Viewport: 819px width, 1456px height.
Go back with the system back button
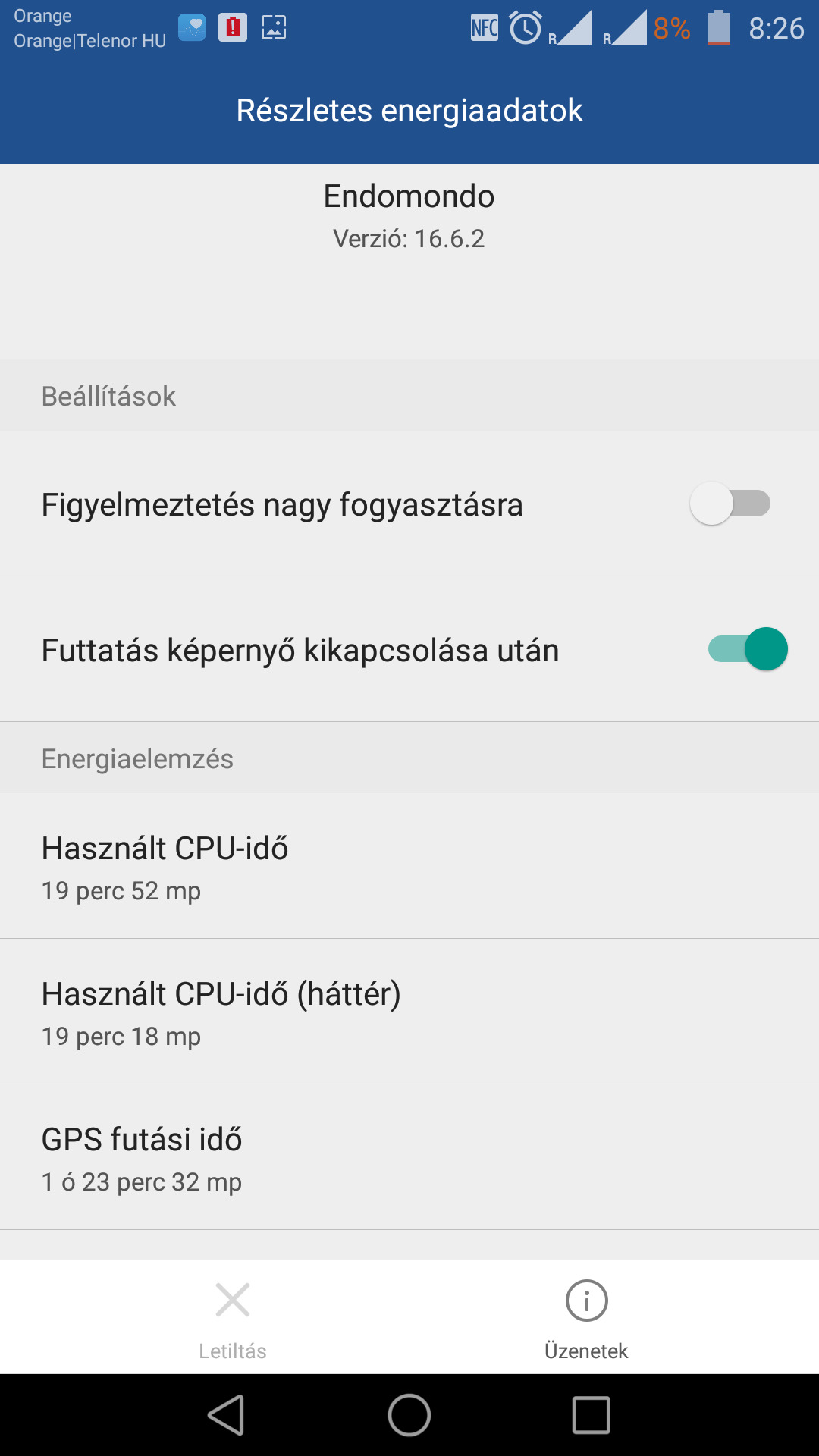point(226,1415)
